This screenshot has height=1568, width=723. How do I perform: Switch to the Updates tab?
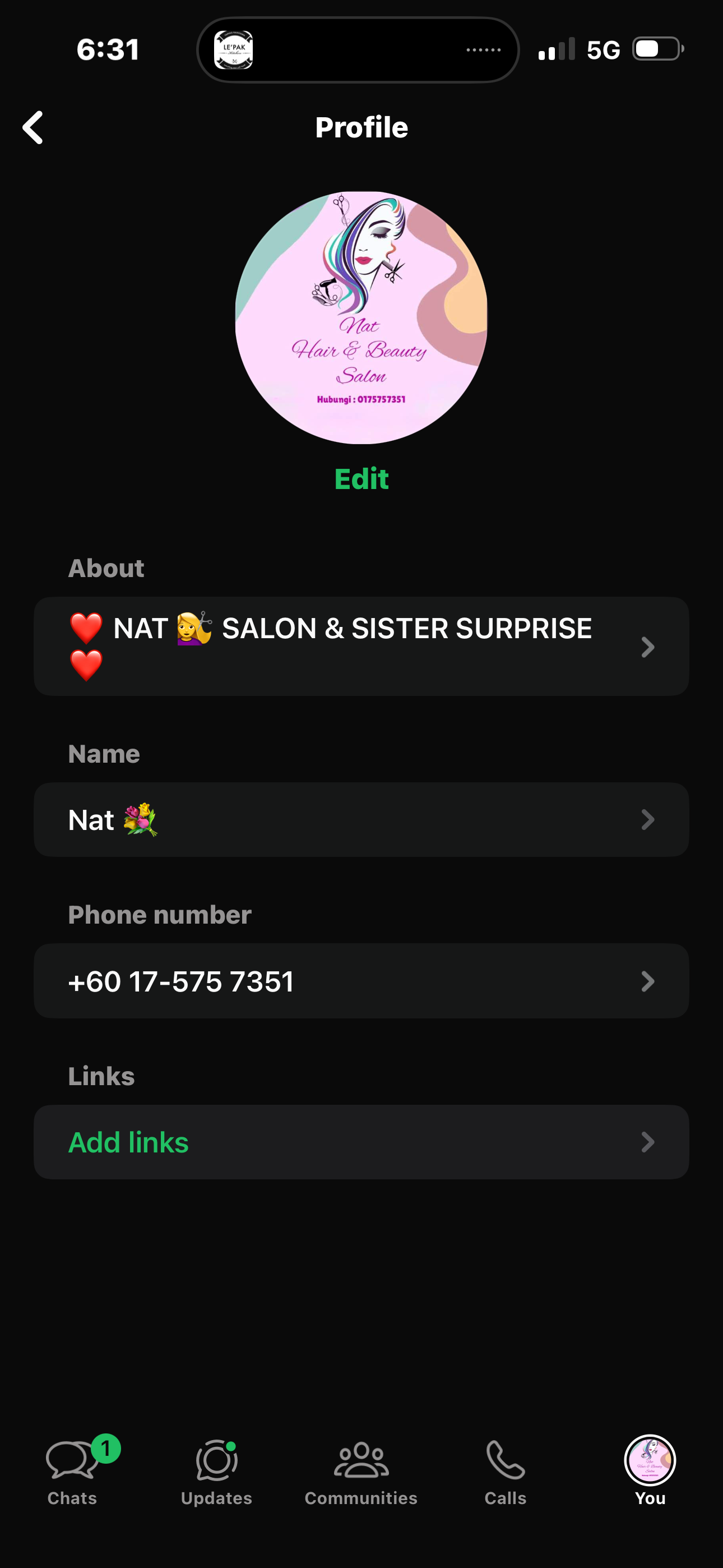pyautogui.click(x=217, y=1471)
